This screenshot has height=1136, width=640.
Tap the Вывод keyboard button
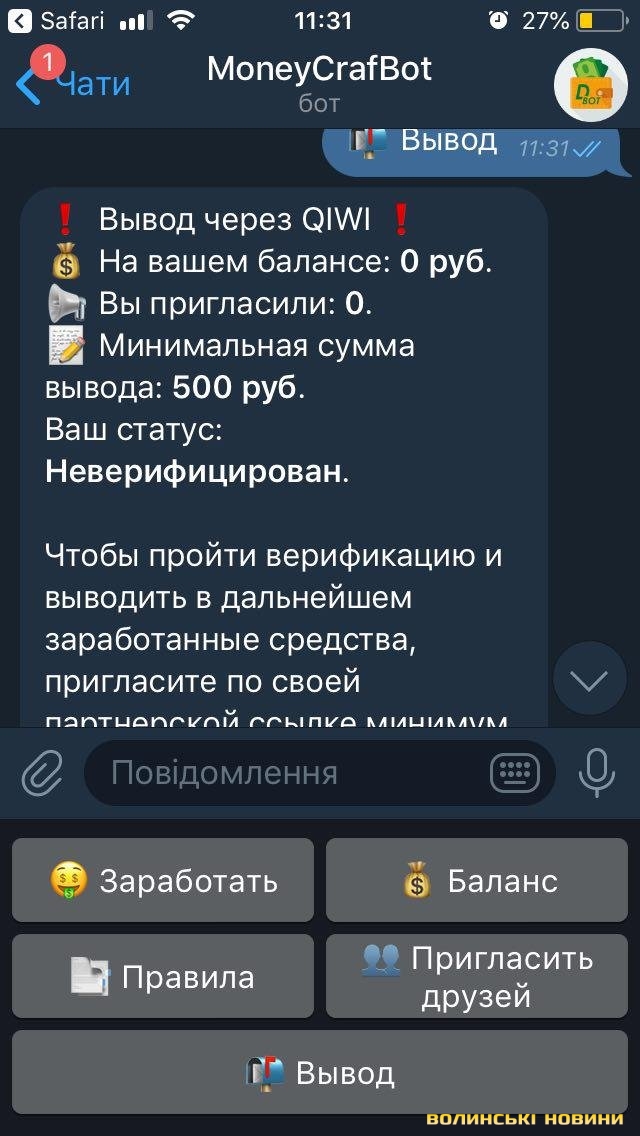pos(320,1073)
